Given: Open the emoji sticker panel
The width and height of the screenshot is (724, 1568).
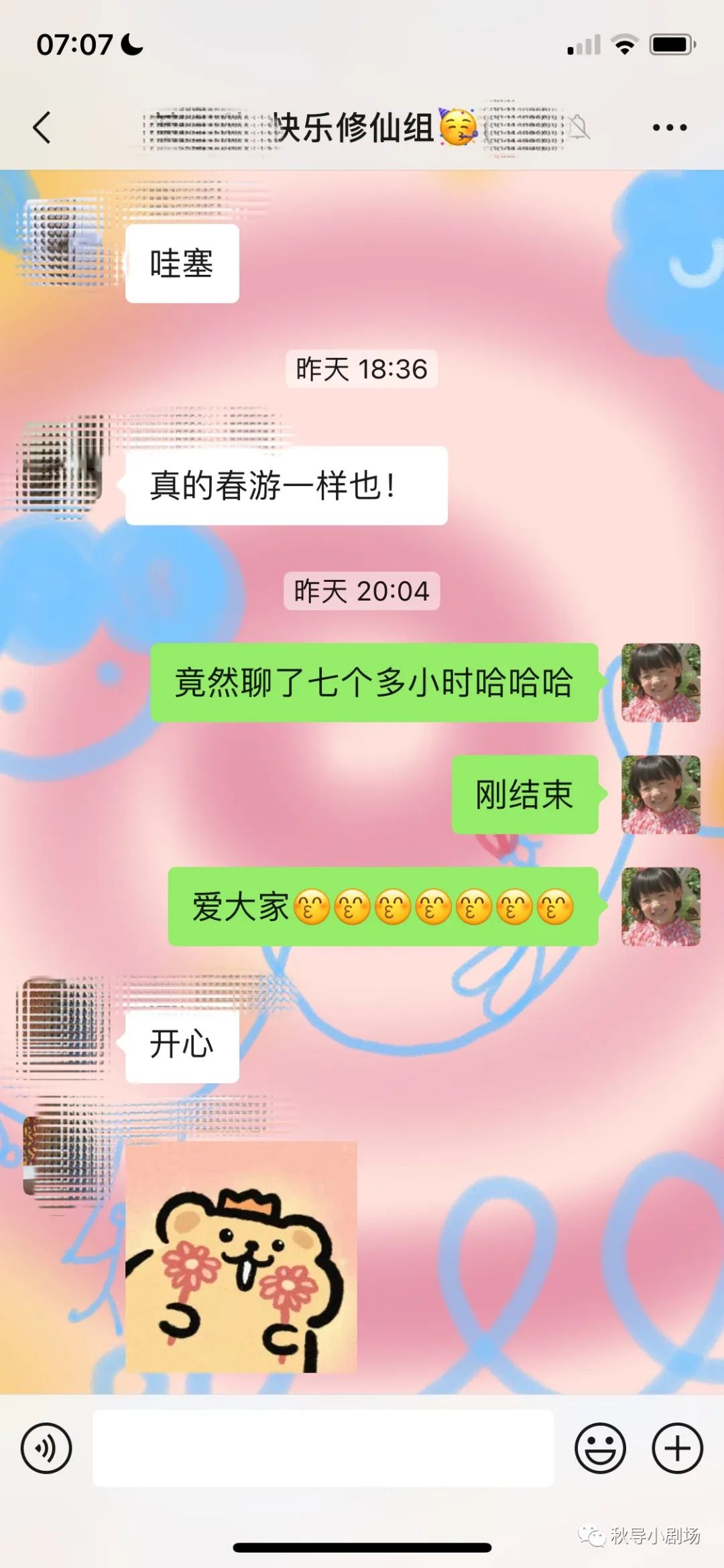Looking at the screenshot, I should pyautogui.click(x=600, y=1448).
